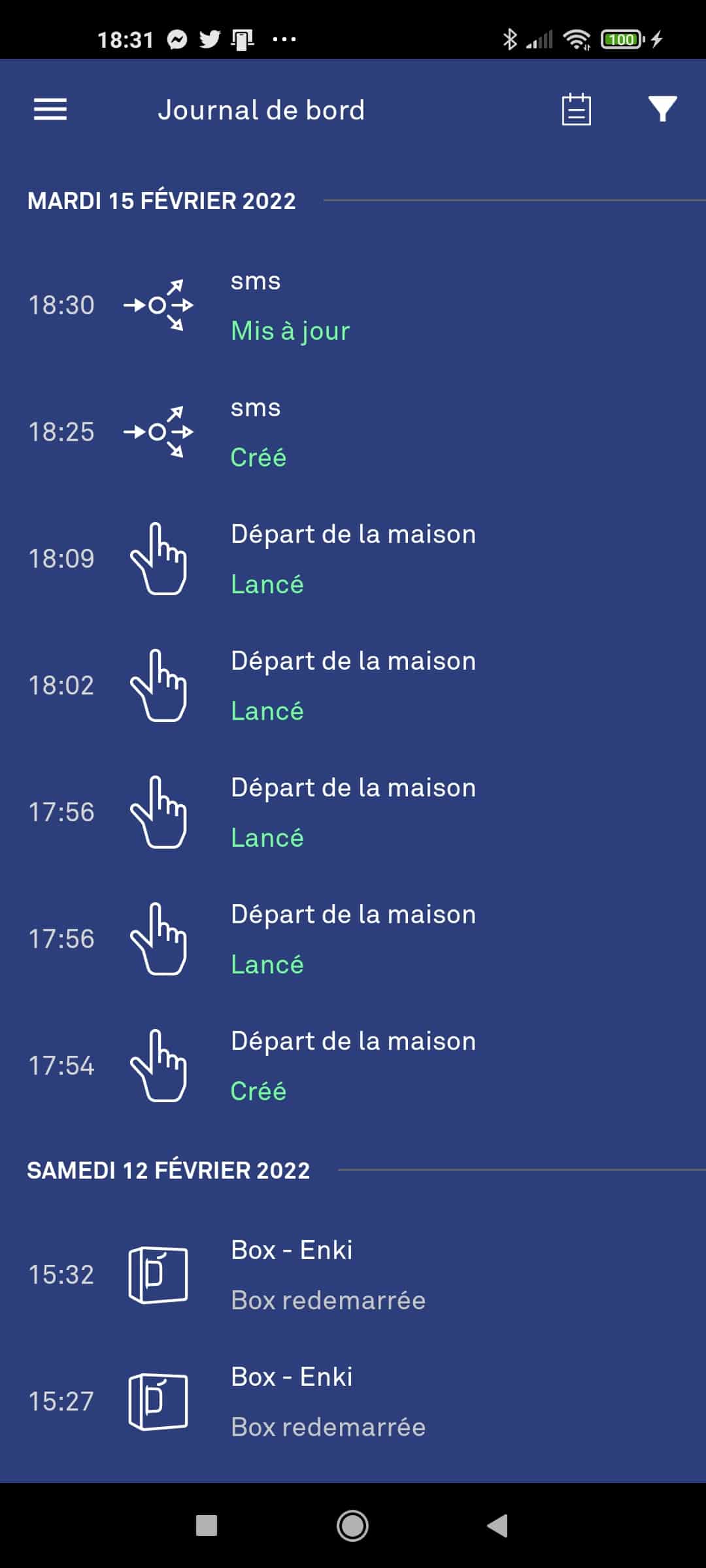706x1568 pixels.
Task: Open the 18:30 sms Mis à jour entry
Action: pyautogui.click(x=353, y=306)
